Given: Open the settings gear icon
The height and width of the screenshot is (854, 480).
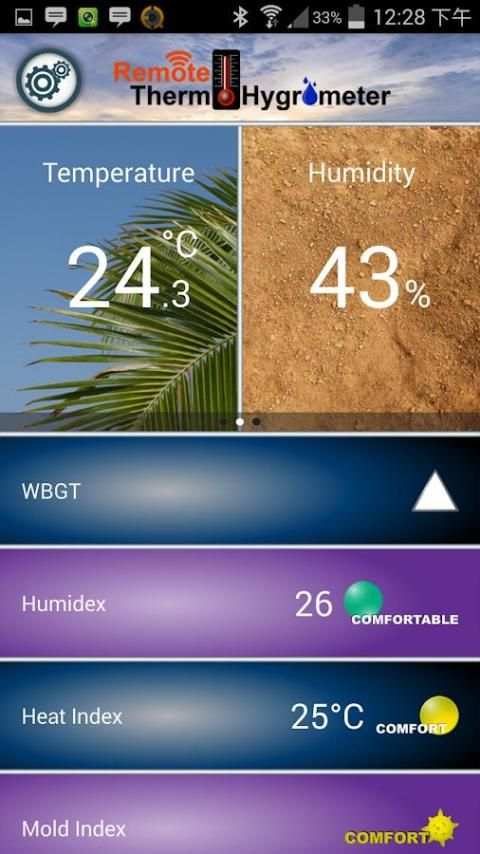Looking at the screenshot, I should tap(47, 81).
